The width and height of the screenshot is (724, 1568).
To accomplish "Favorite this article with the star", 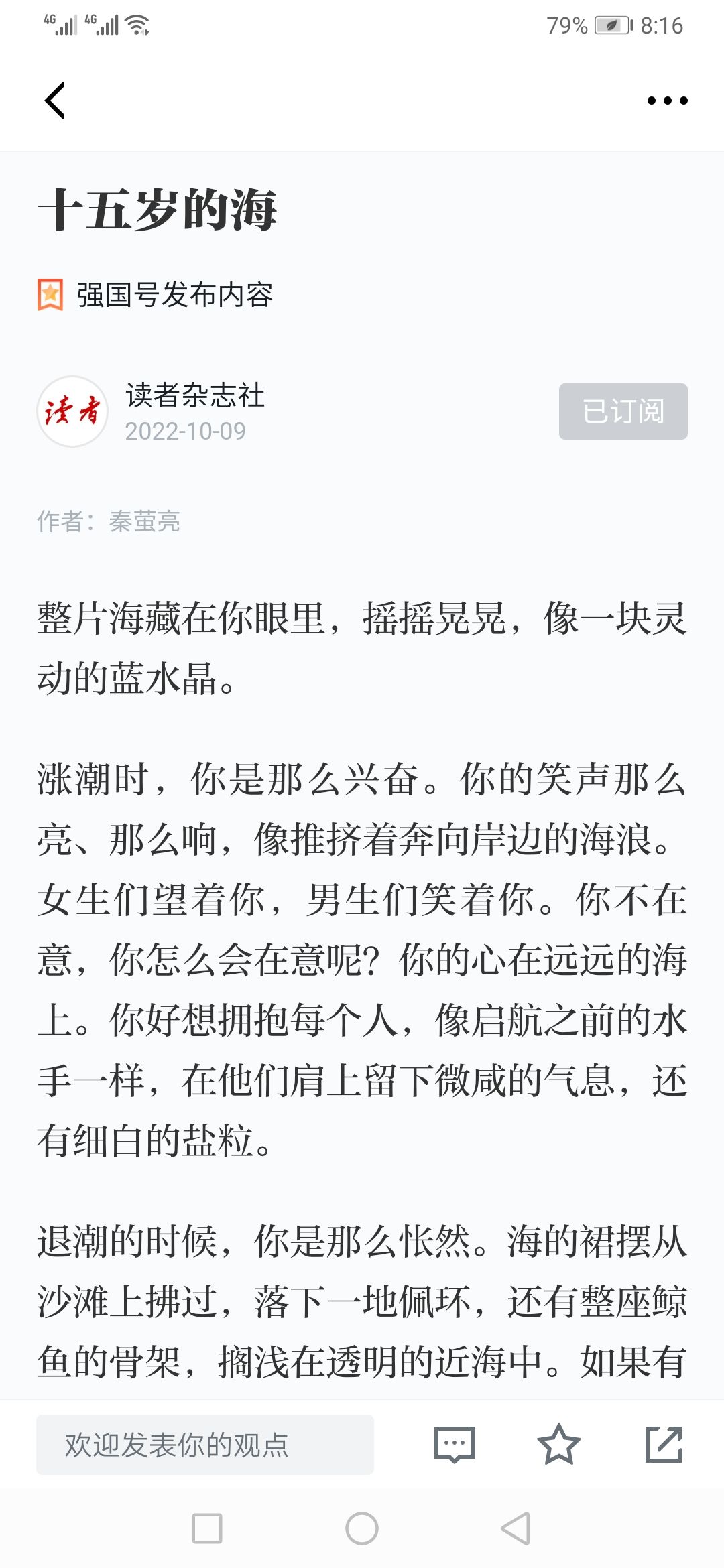I will [x=558, y=1445].
